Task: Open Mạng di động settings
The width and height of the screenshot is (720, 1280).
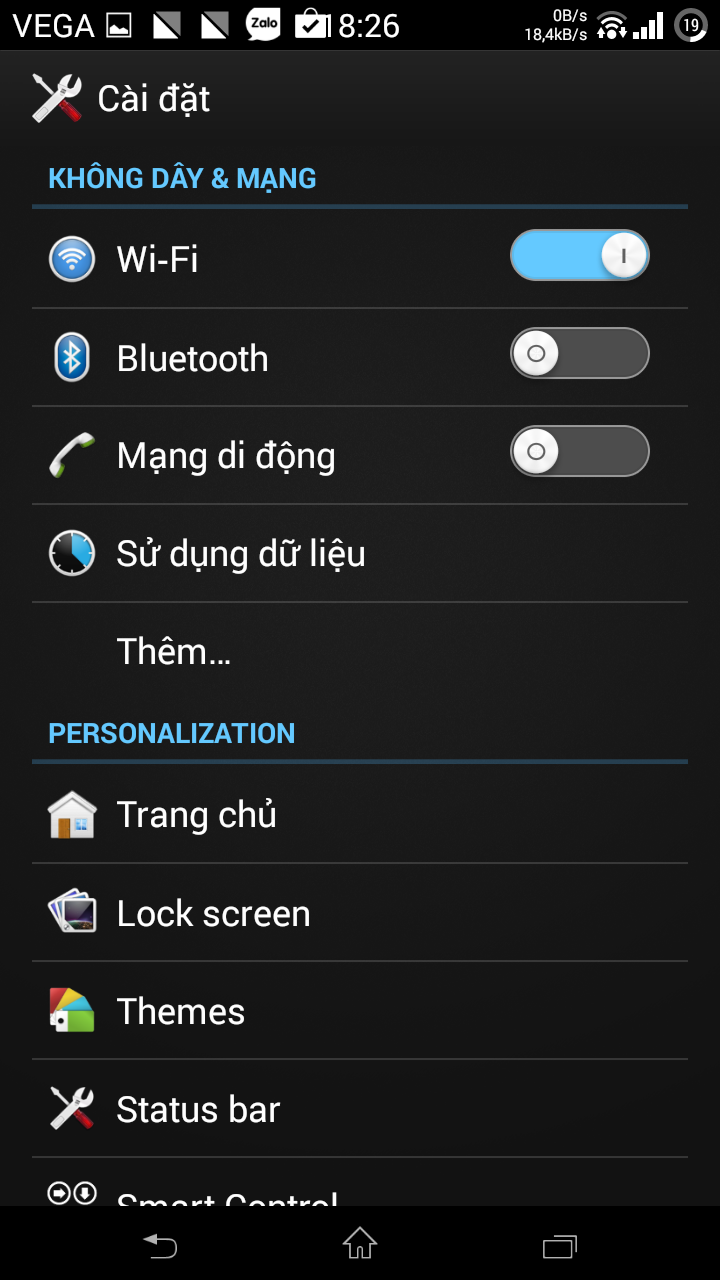Action: point(250,456)
